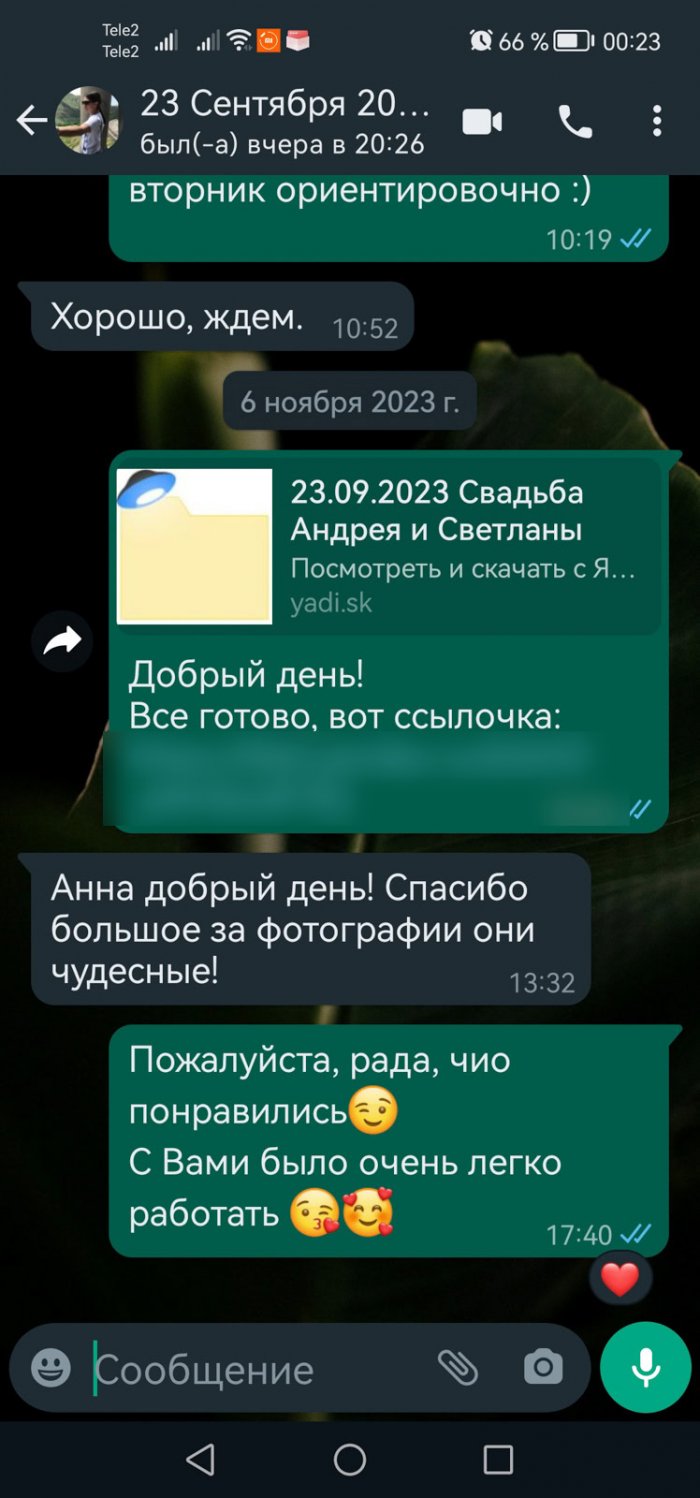Attach a file with the paperclip
Viewport: 700px width, 1498px height.
click(458, 1367)
